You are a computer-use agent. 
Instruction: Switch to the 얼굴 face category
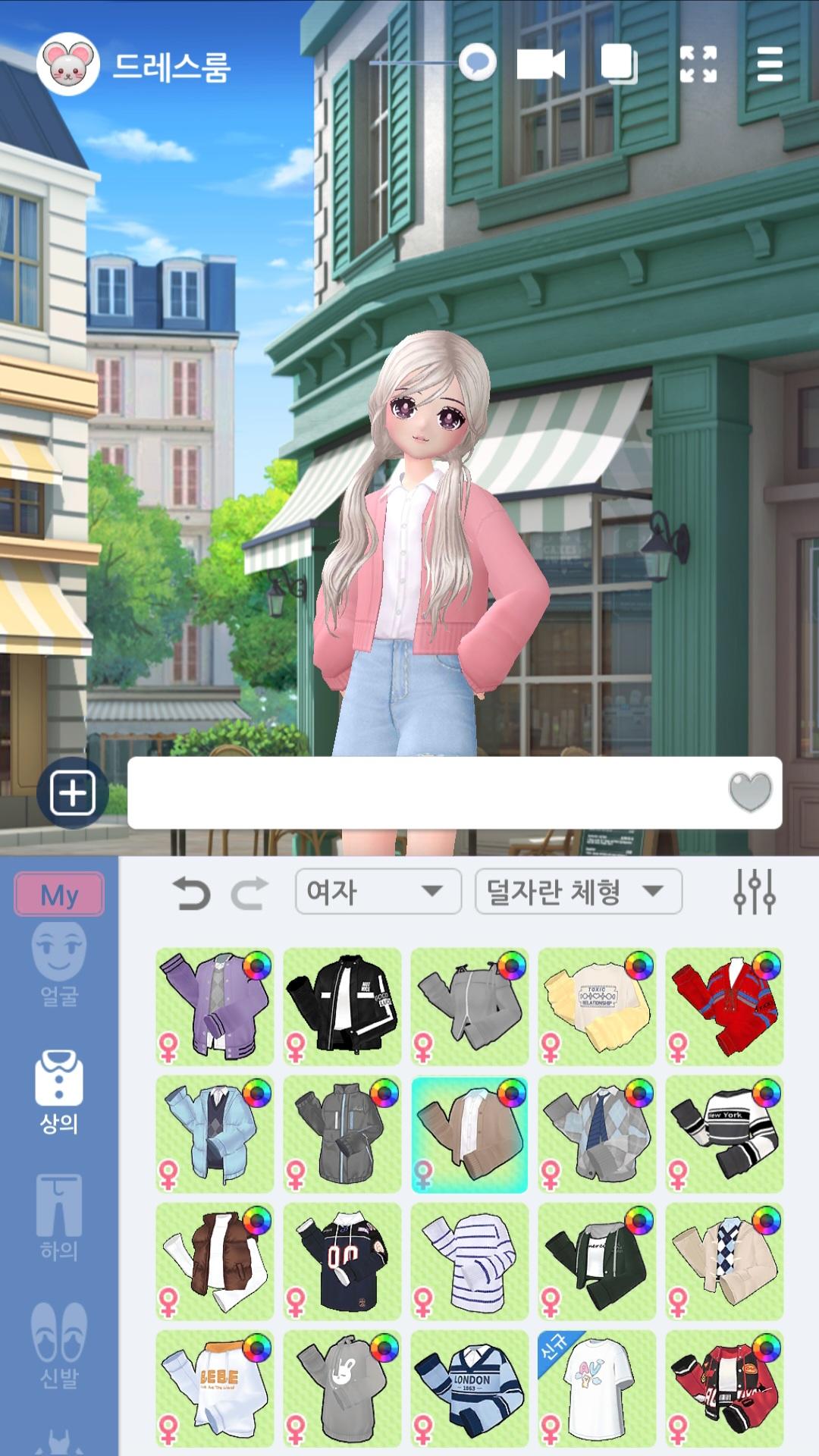click(59, 965)
